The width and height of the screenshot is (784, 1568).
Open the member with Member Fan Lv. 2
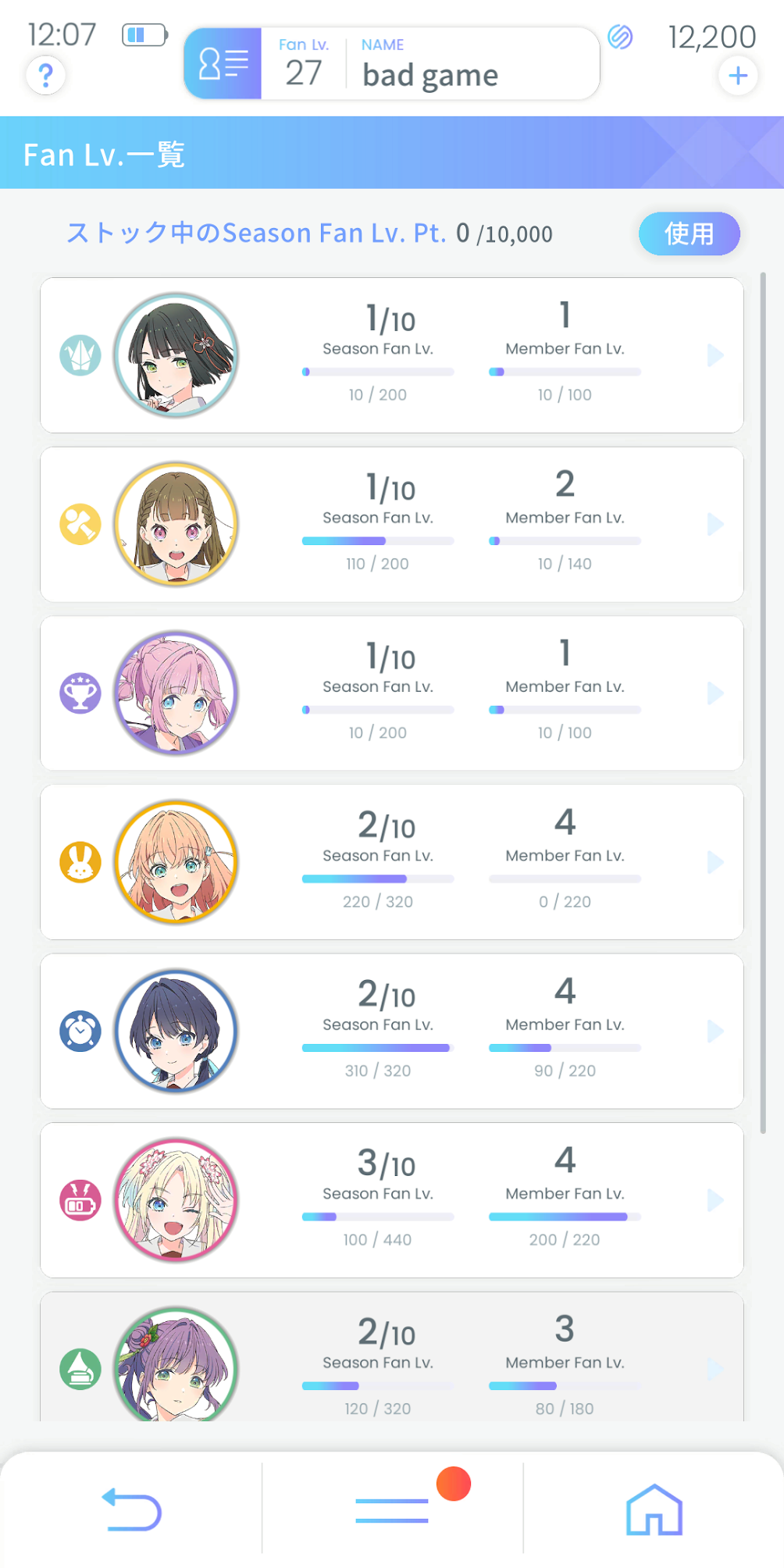392,524
